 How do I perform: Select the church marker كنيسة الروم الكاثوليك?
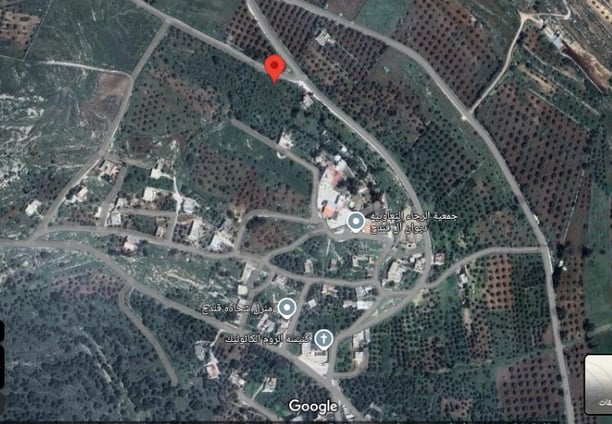pos(323,340)
